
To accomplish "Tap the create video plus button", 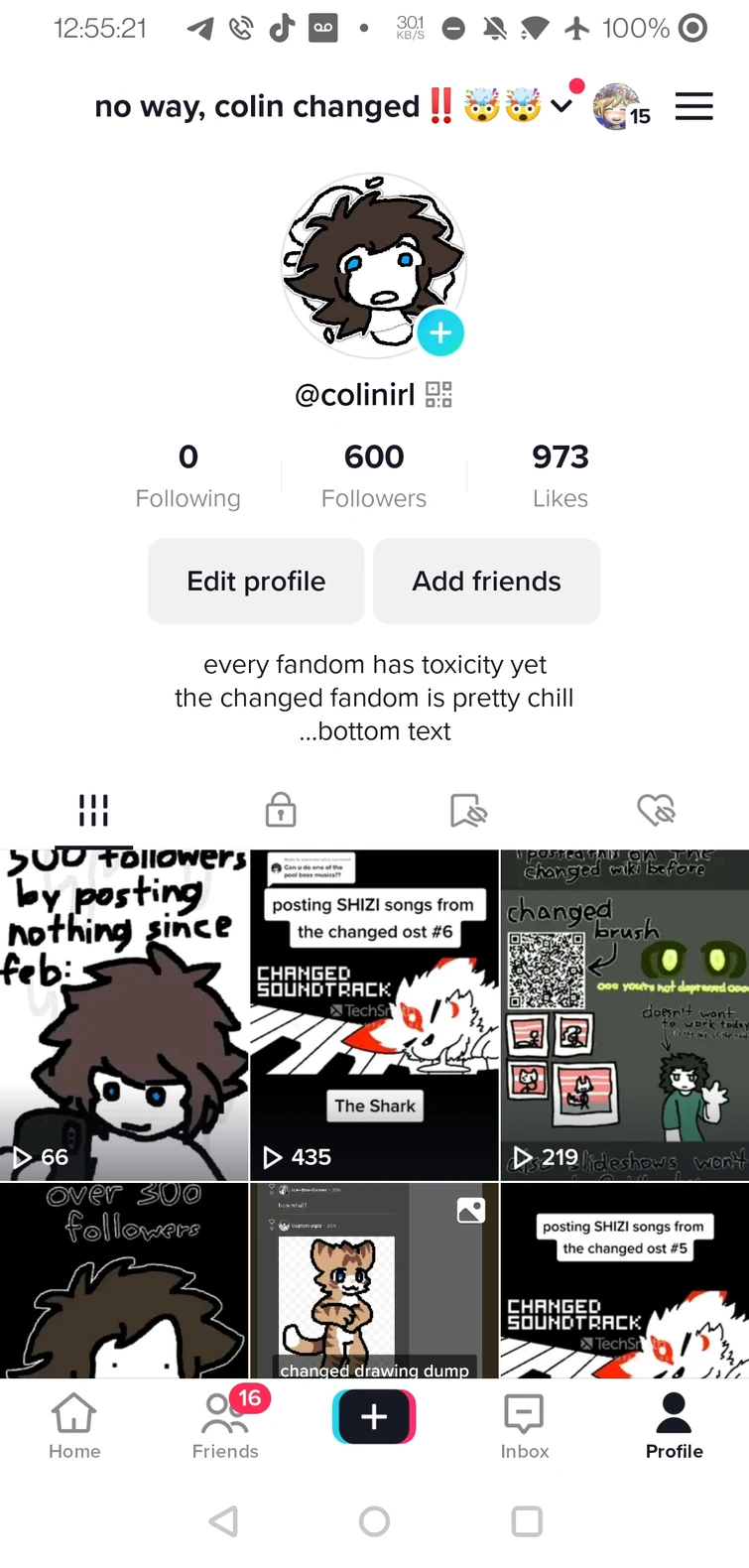I will (374, 1417).
